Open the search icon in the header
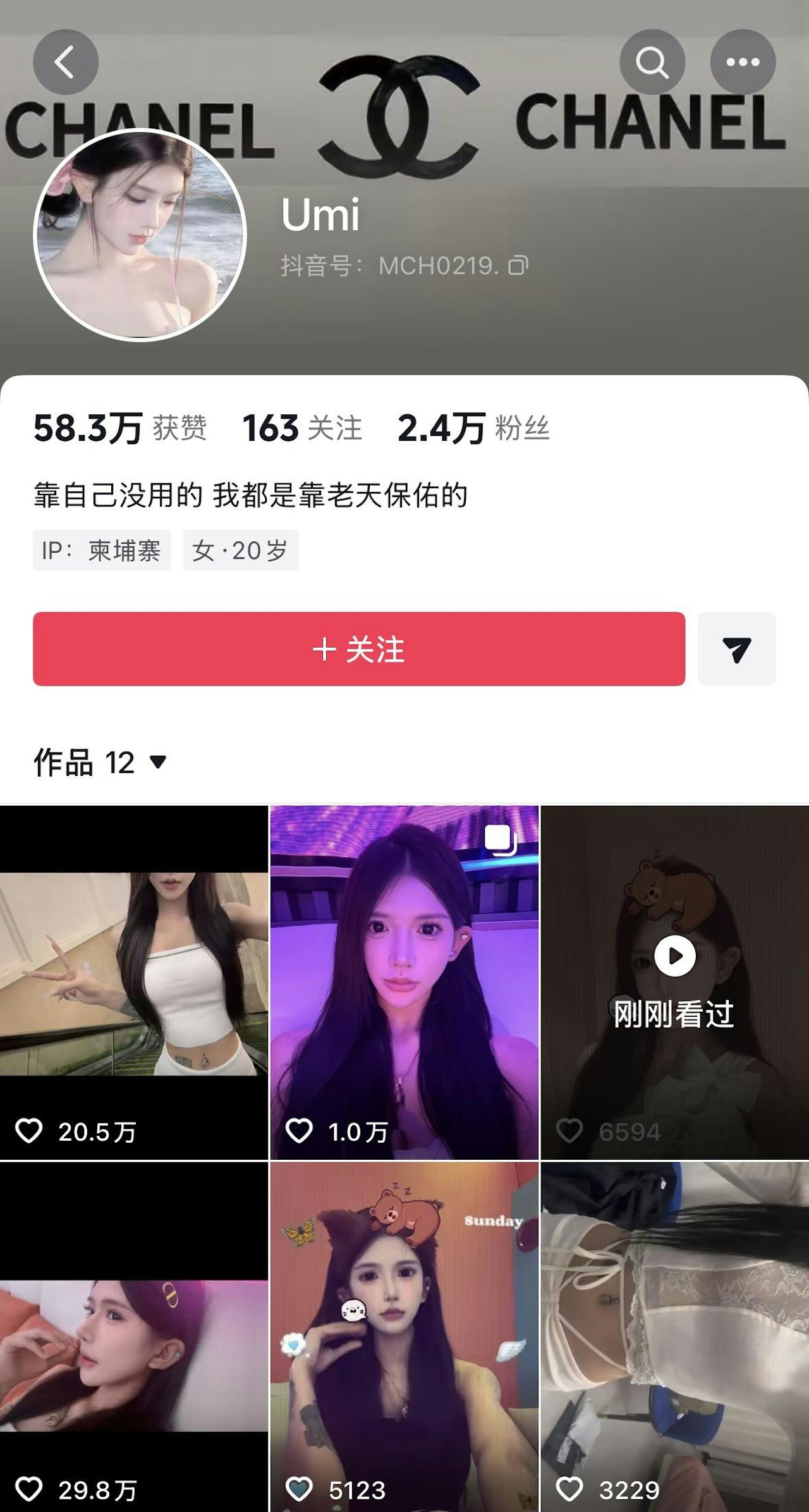 click(x=652, y=63)
